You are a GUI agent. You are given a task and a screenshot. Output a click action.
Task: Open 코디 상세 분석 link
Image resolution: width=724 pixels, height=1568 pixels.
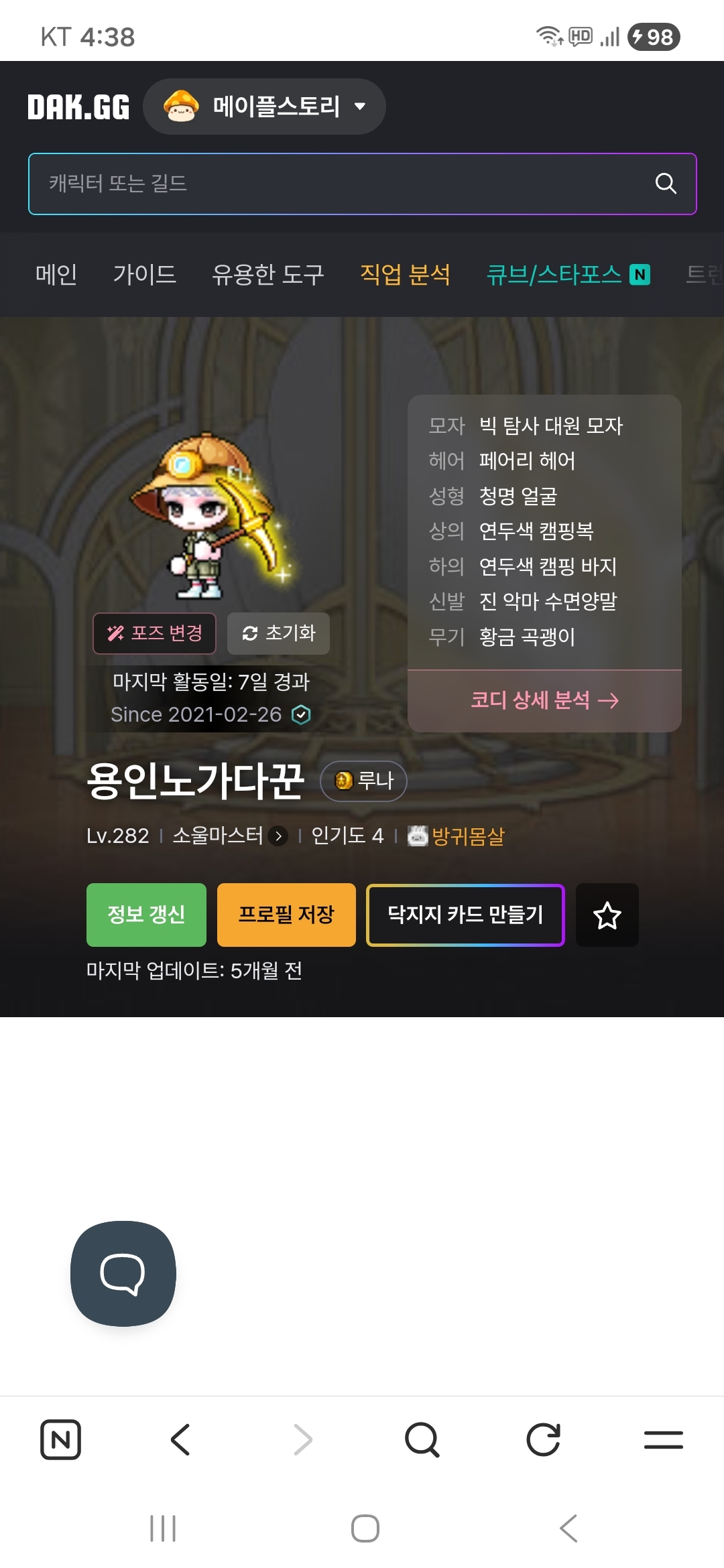[x=544, y=700]
